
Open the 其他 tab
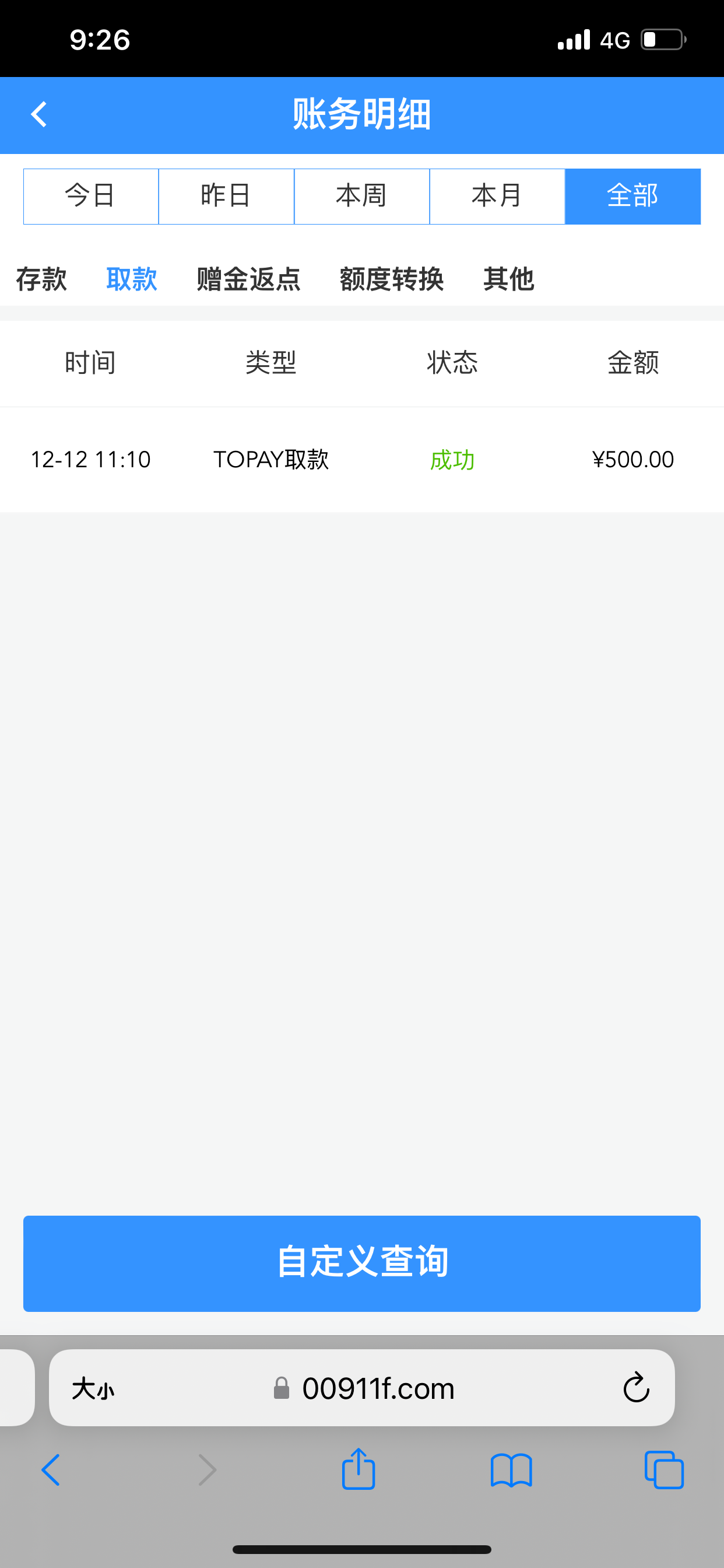pos(509,279)
